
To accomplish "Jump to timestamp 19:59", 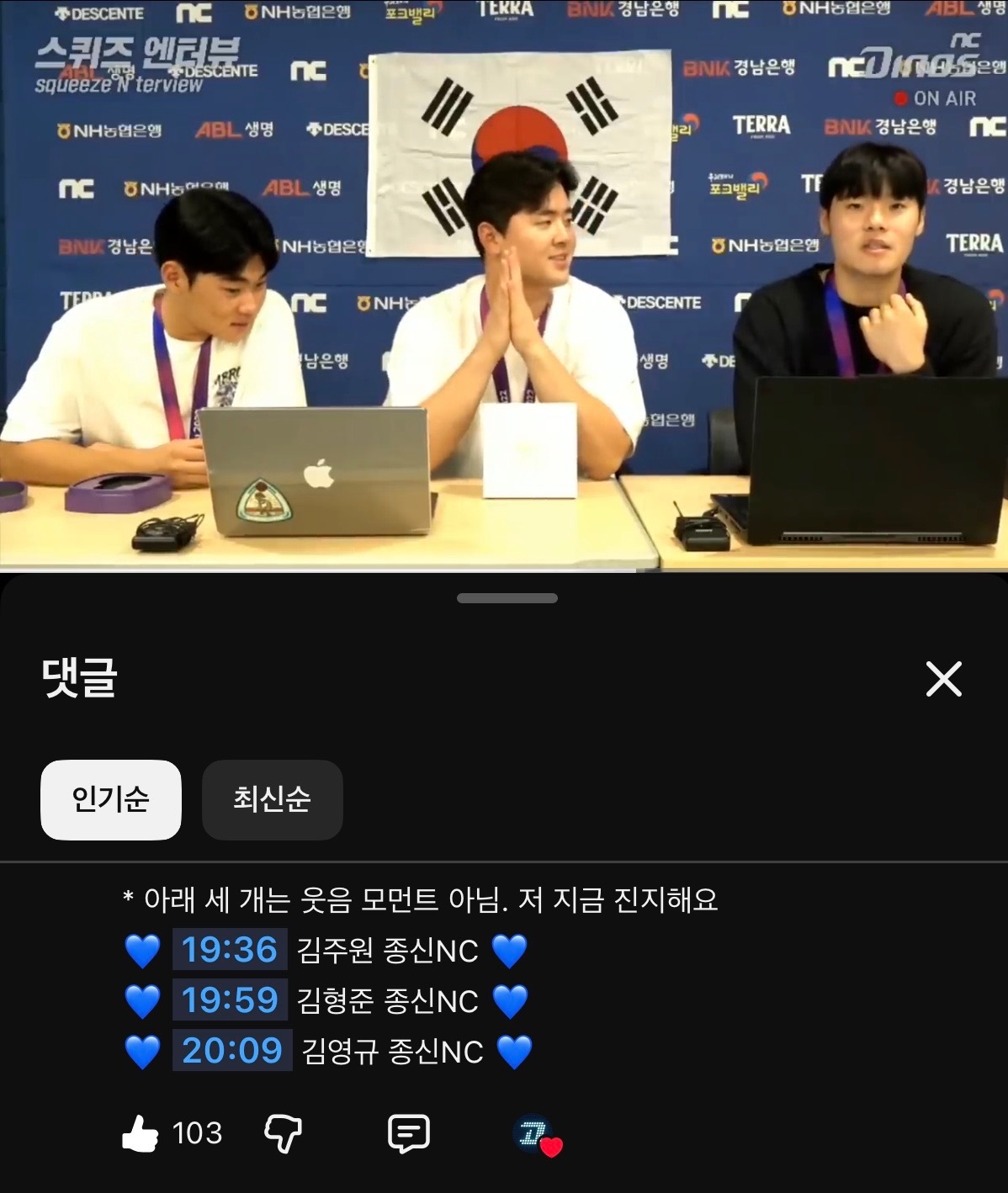I will point(229,1000).
